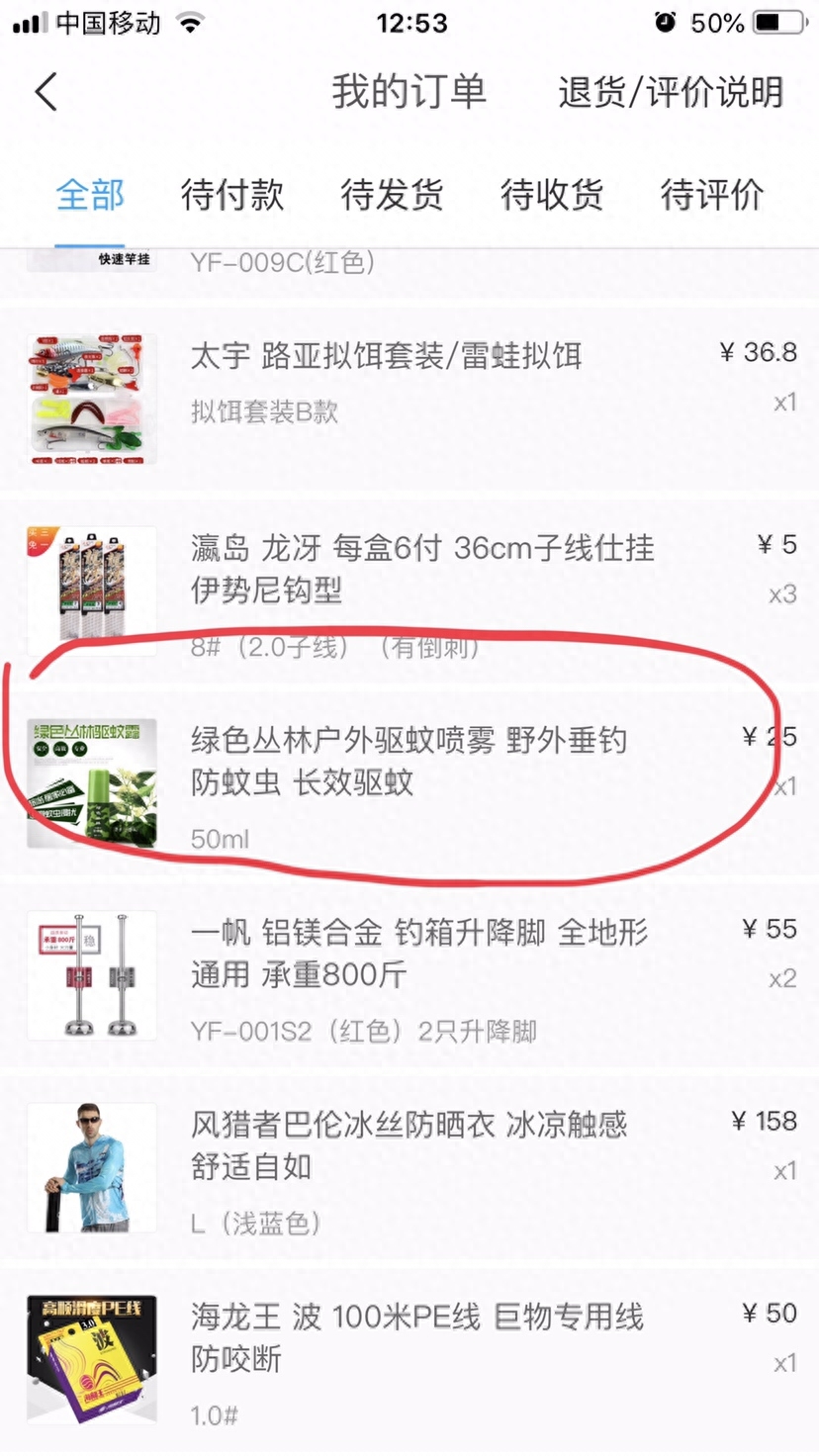819x1456 pixels.
Task: Switch to the 待发货 tab
Action: [x=392, y=195]
